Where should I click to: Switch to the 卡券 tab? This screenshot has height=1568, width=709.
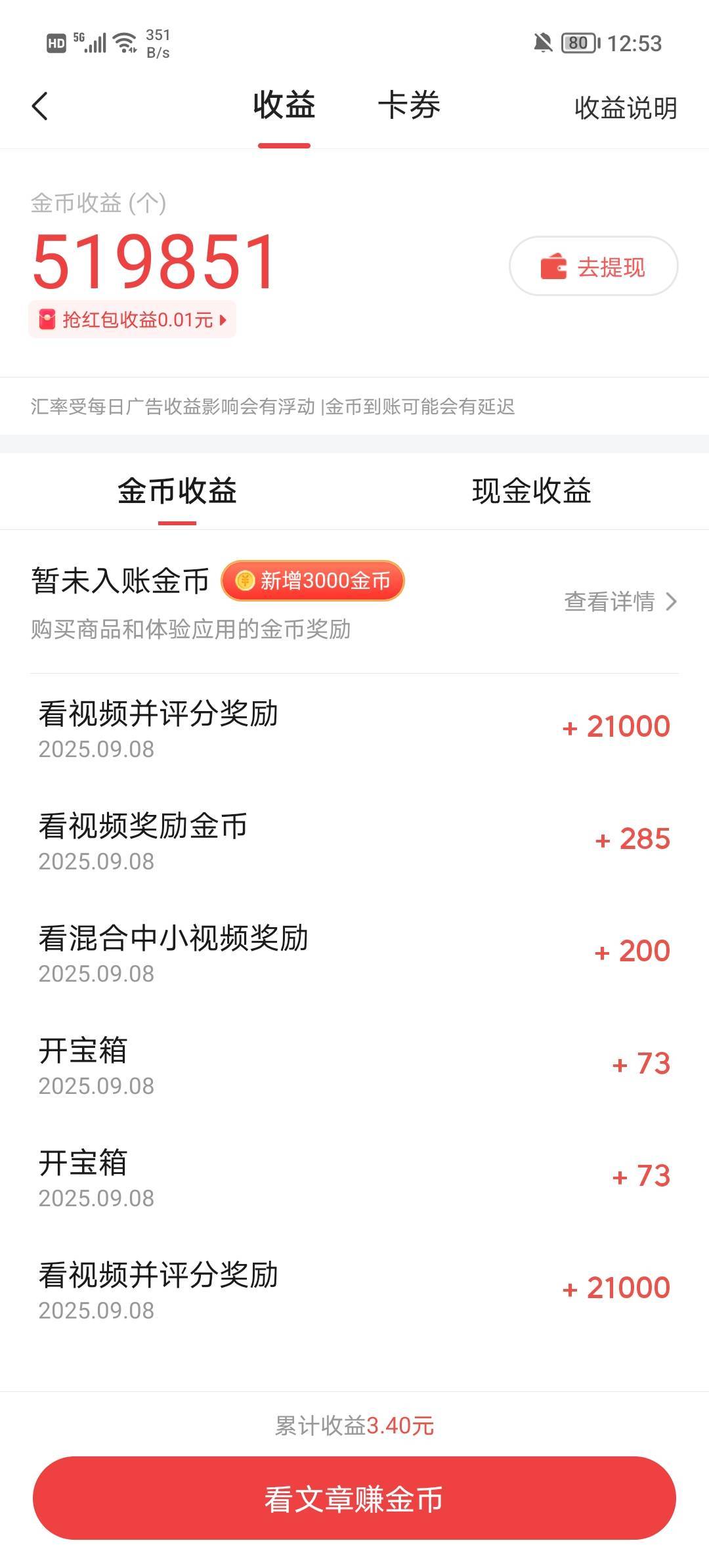tap(408, 106)
